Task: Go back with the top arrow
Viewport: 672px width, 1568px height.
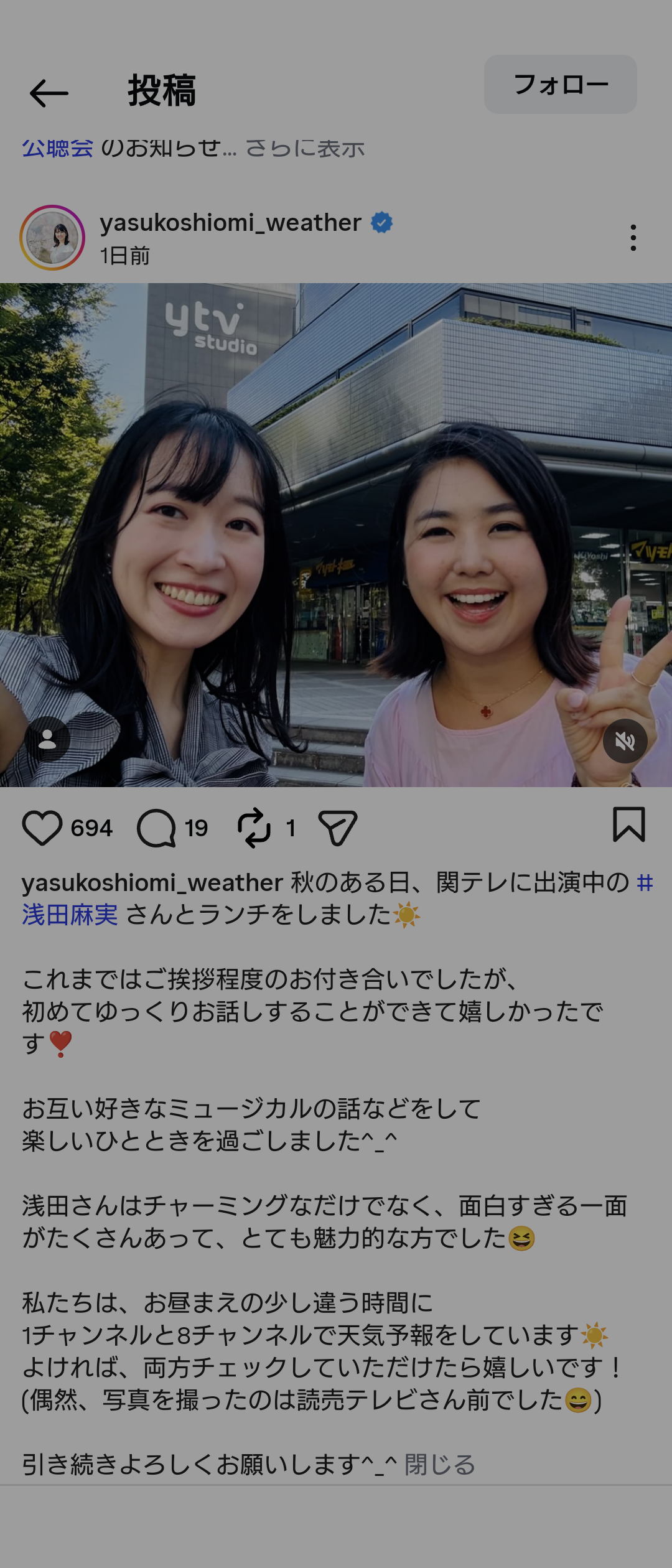Action: point(49,93)
